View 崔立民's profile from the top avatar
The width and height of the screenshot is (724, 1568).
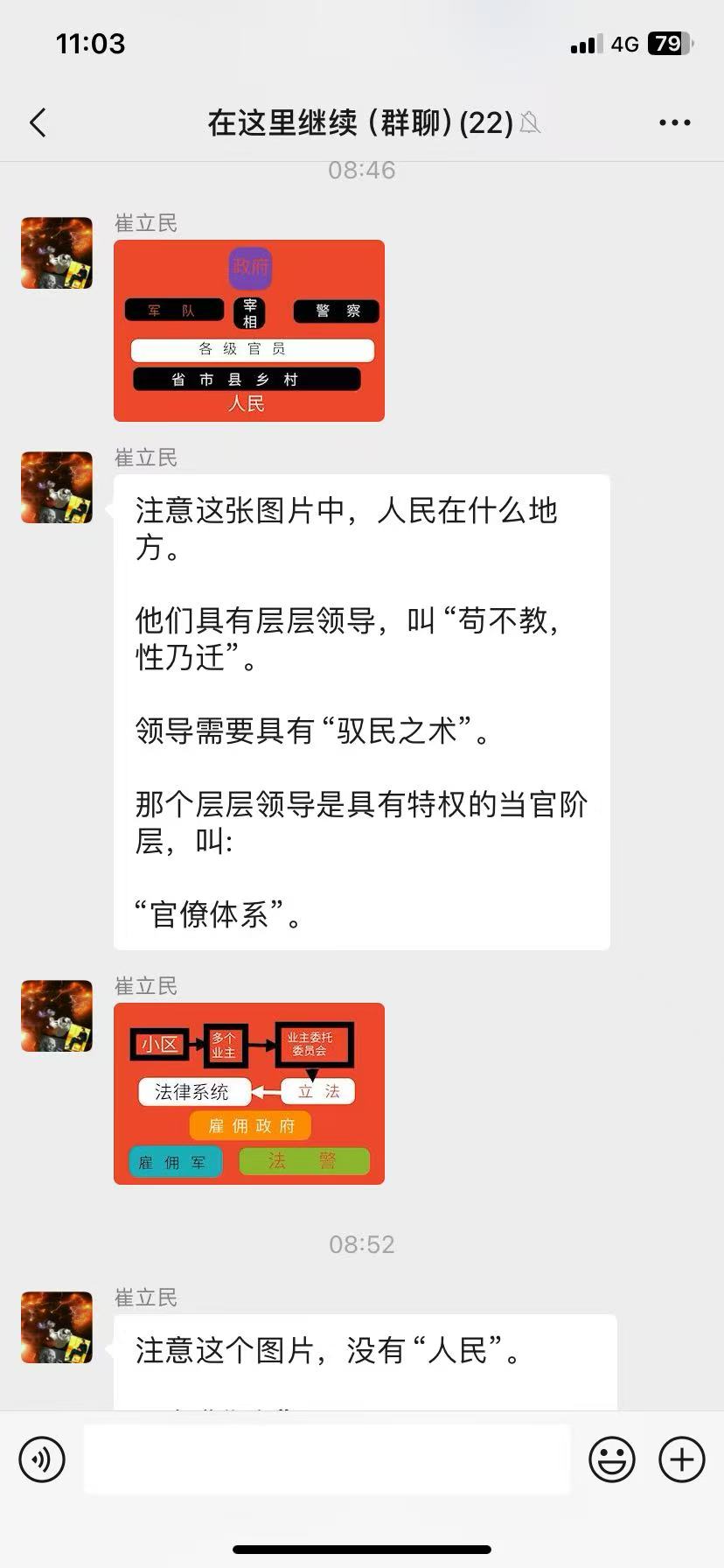(57, 254)
